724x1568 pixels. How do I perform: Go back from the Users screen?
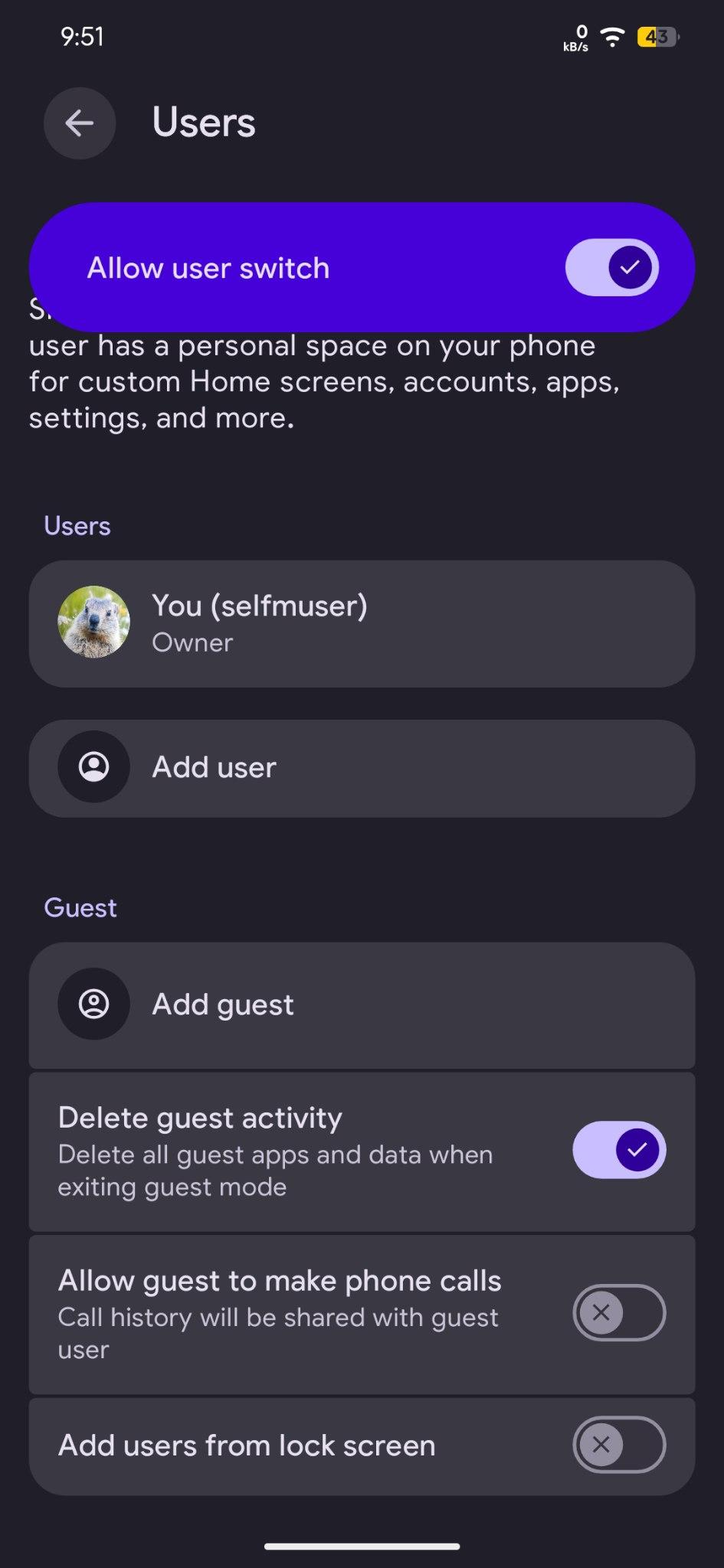click(x=80, y=123)
